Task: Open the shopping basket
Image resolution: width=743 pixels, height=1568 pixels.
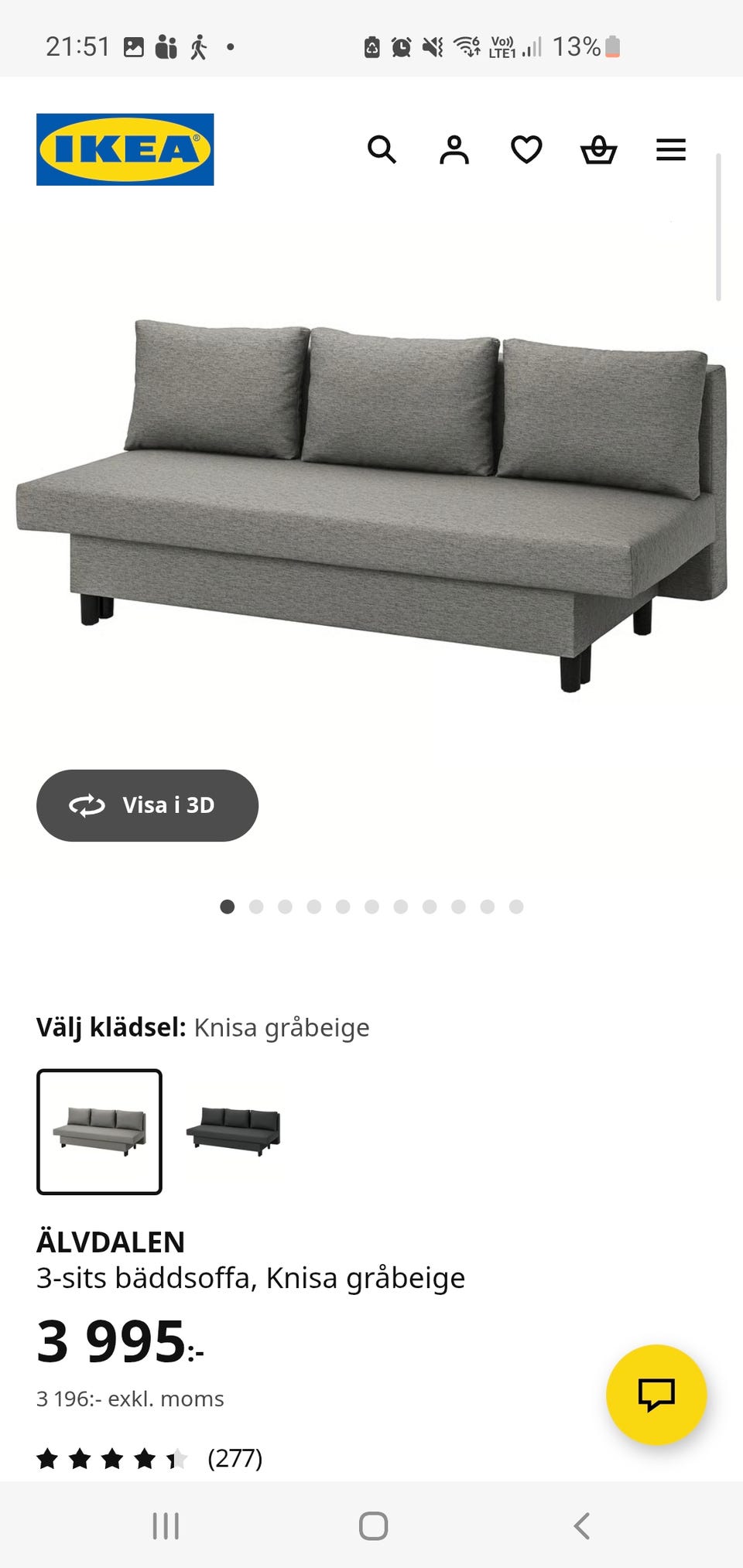Action: click(598, 150)
